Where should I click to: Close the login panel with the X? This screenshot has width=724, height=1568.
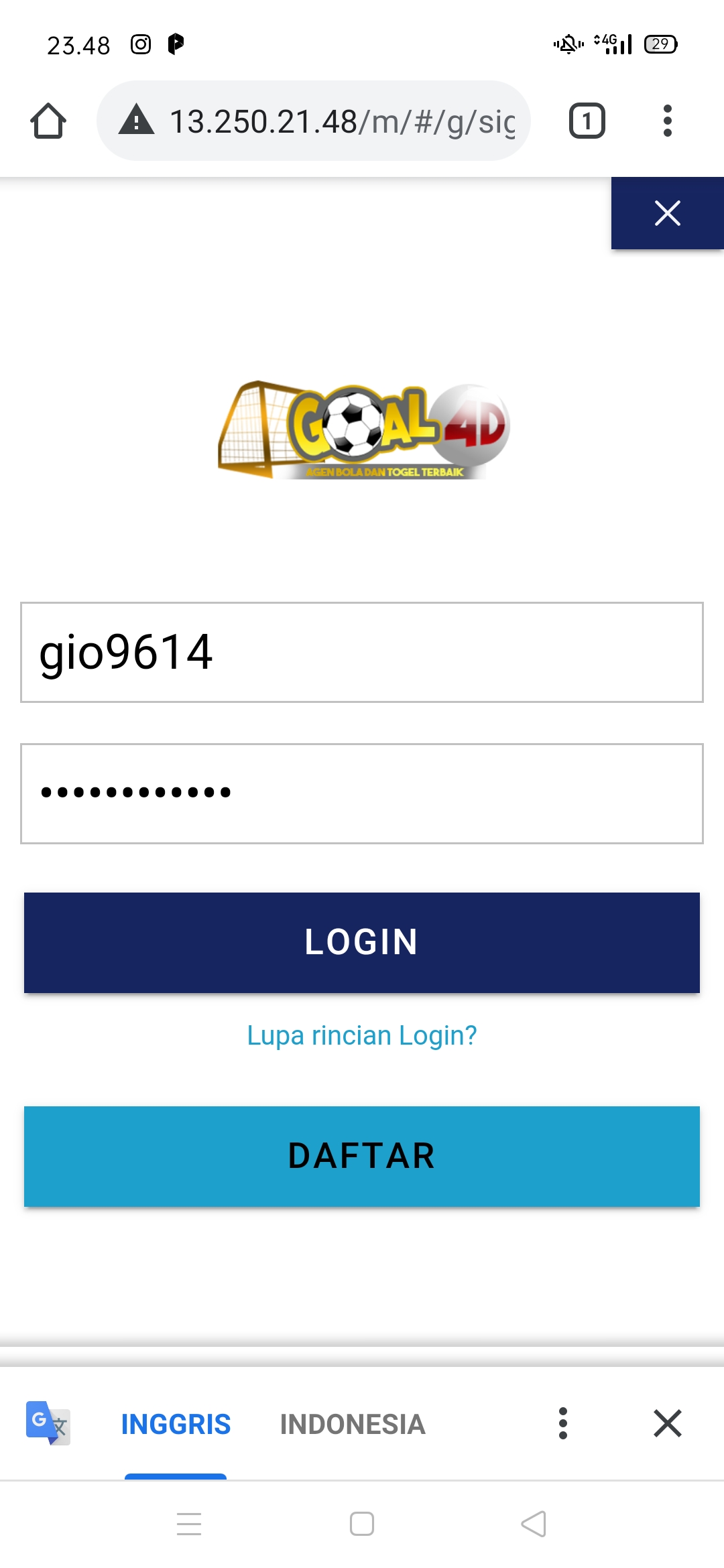667,213
